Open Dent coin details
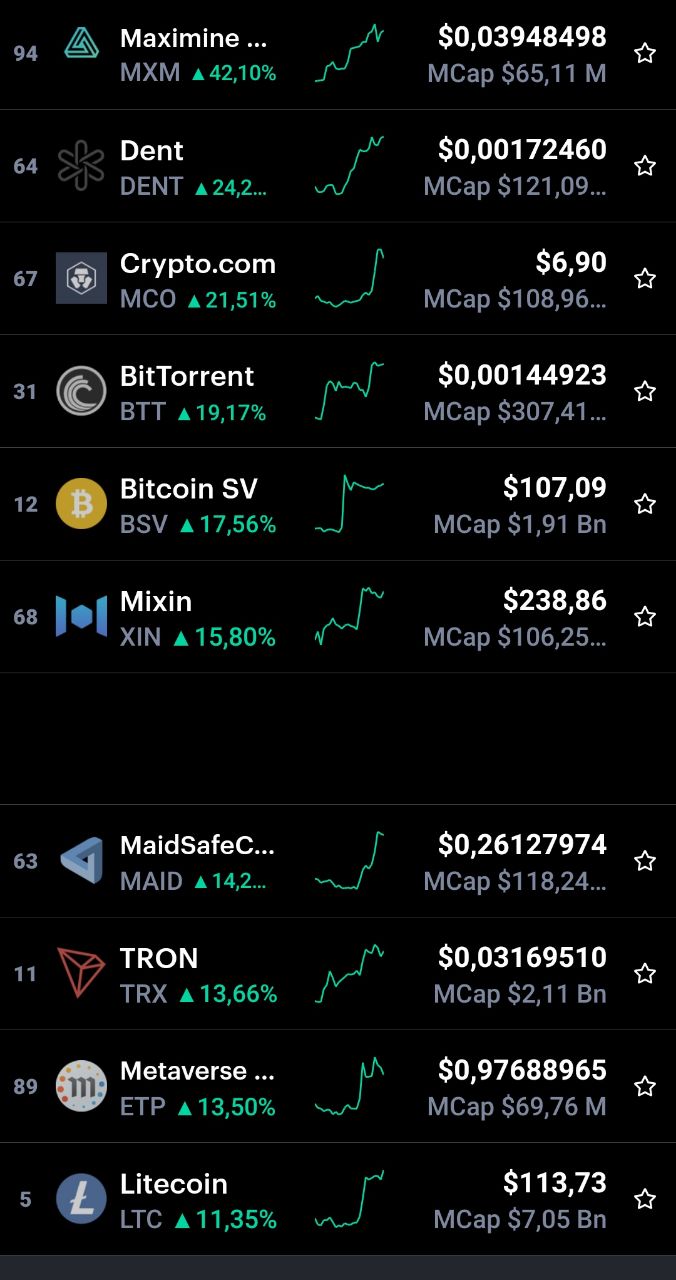Viewport: 676px width, 1280px height. tap(338, 166)
